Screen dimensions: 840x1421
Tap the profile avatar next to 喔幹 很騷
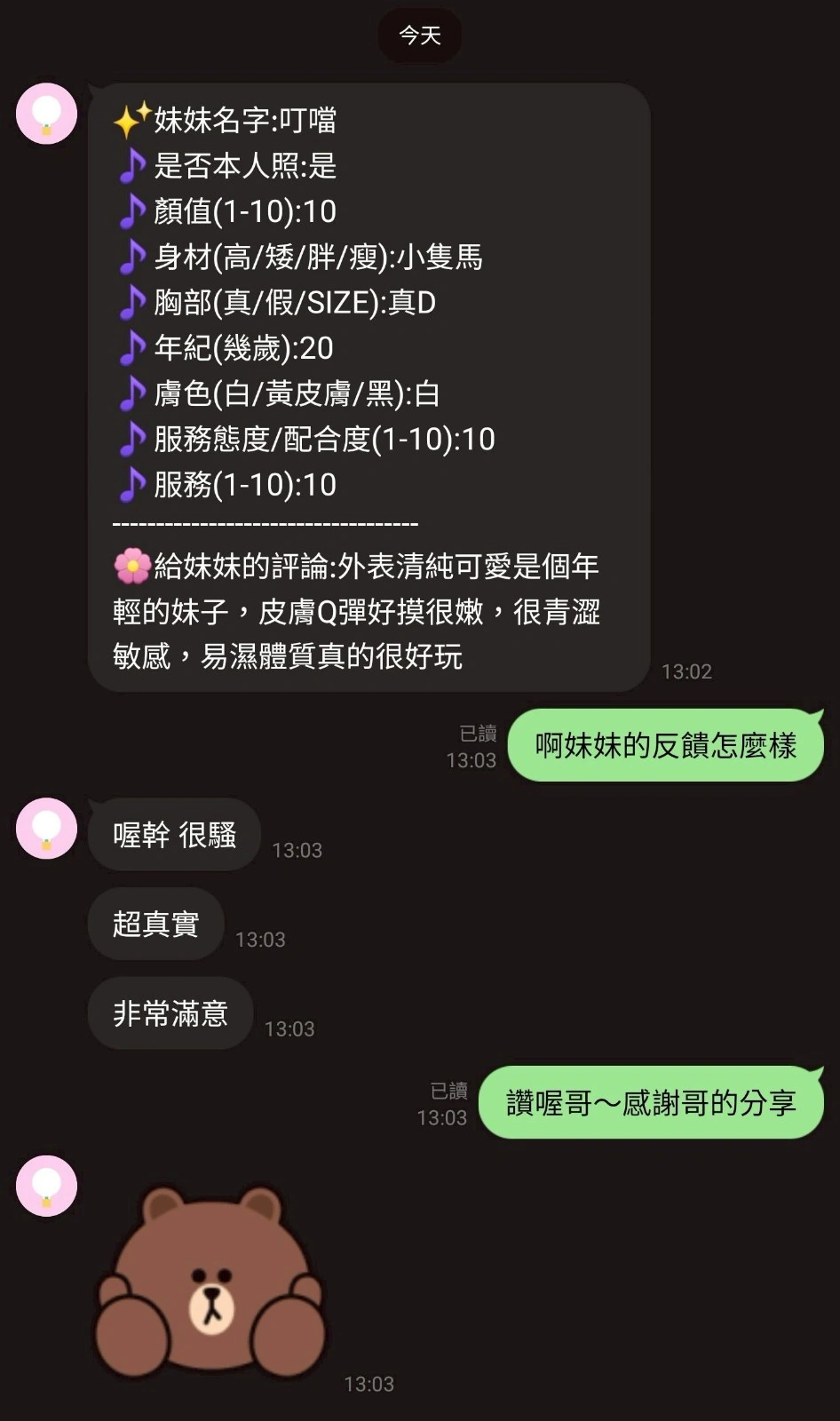click(47, 829)
